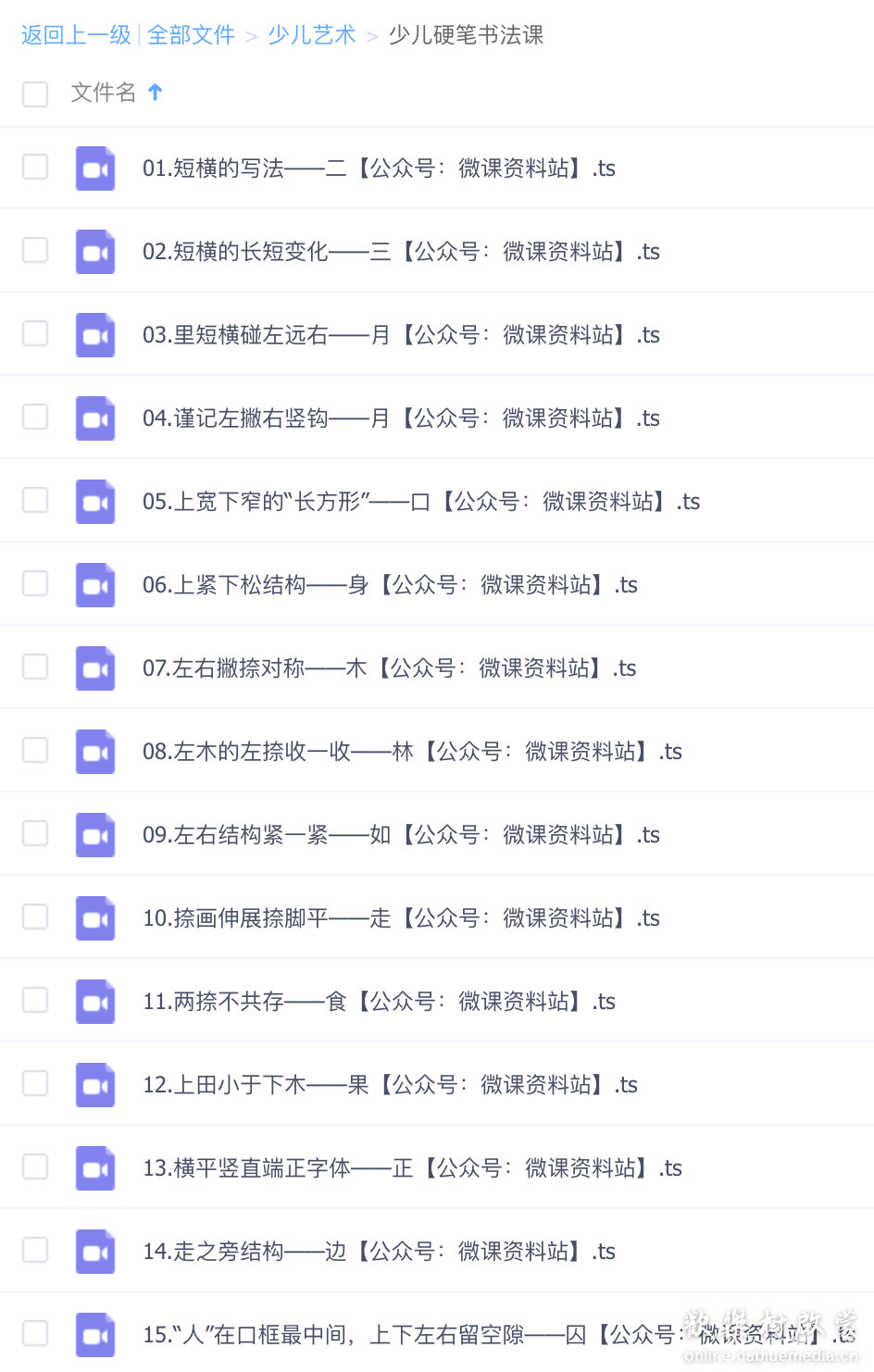Image resolution: width=874 pixels, height=1372 pixels.
Task: Open the file 13.横平竖直端正字体——正
Action: coord(412,1167)
